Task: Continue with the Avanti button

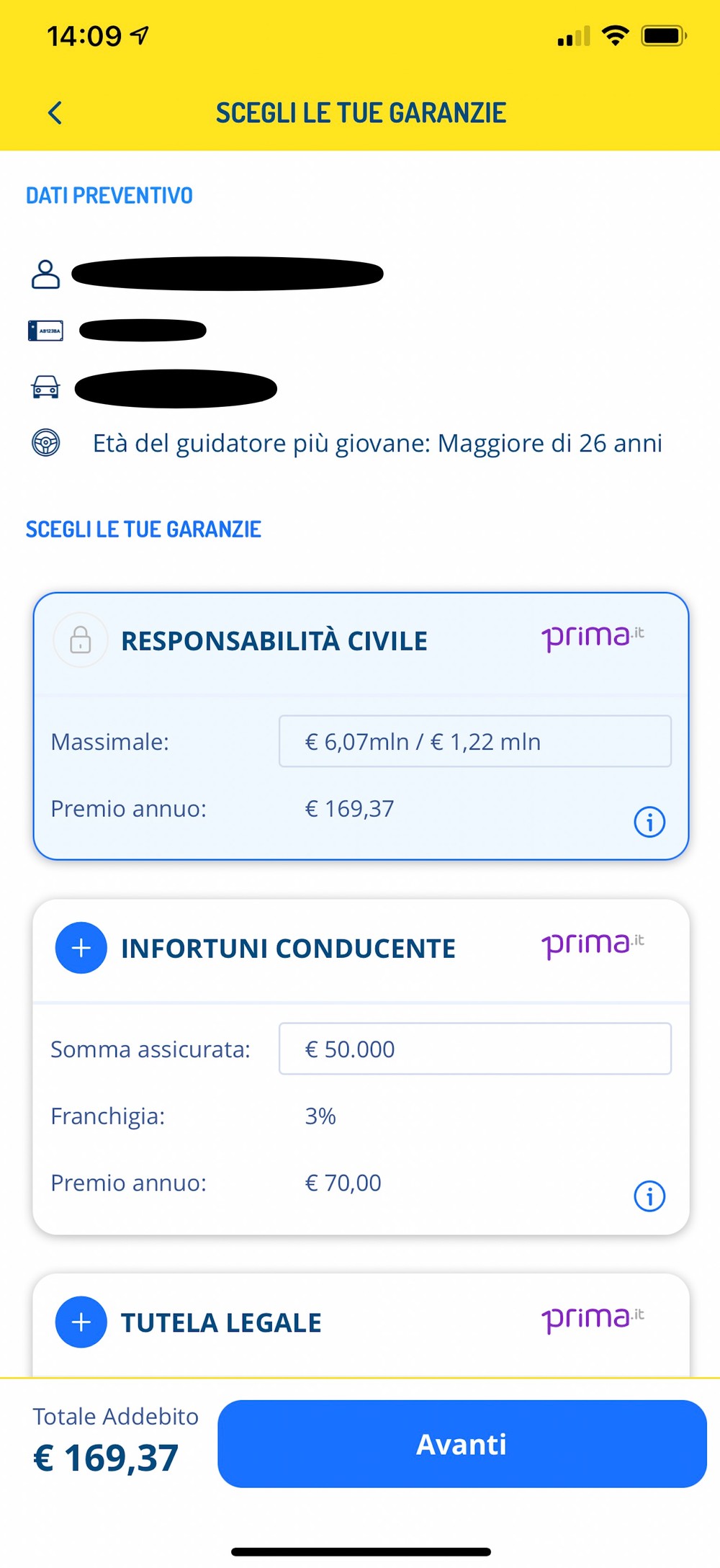Action: coord(462,1444)
